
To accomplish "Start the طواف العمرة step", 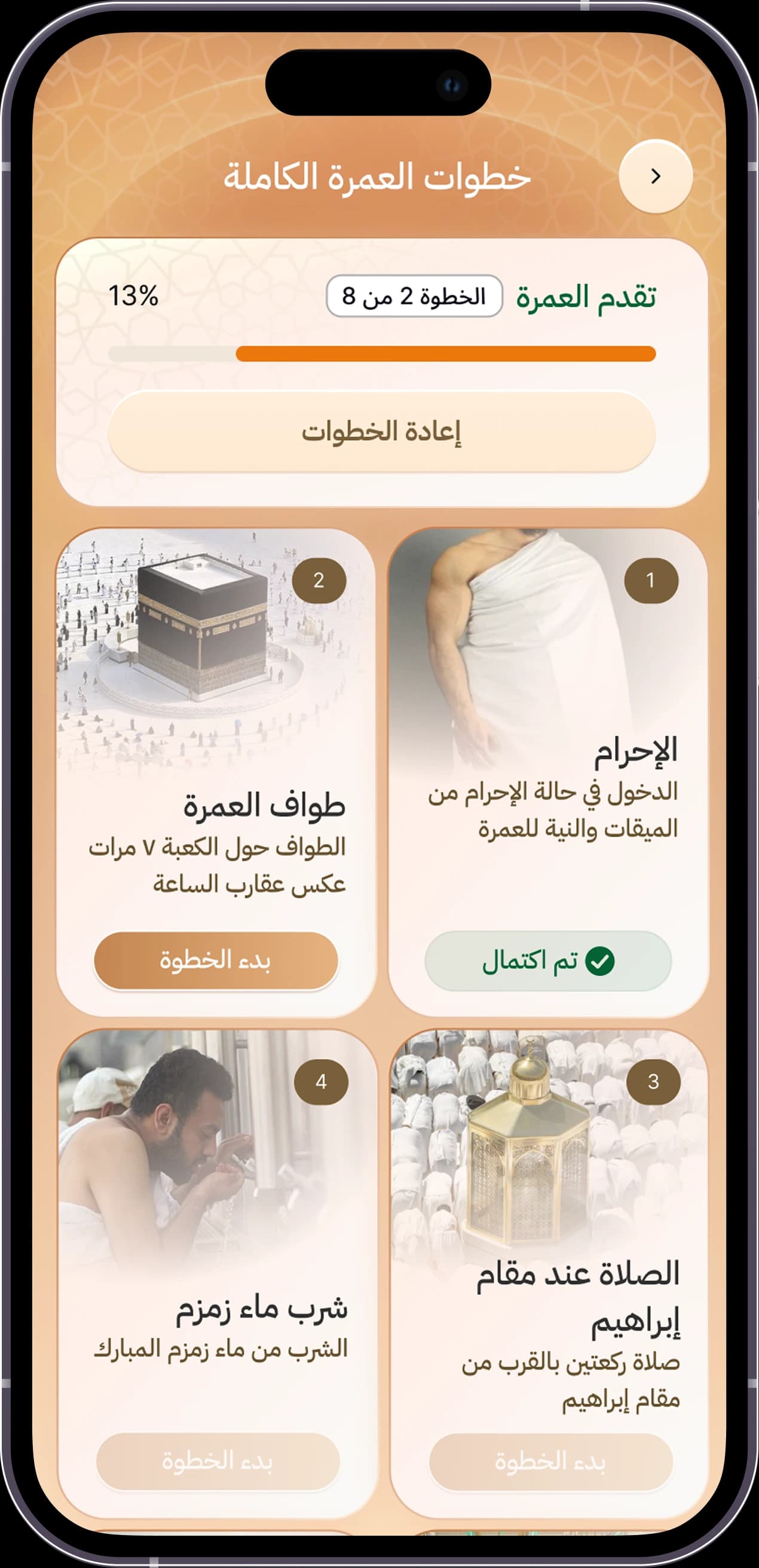I will tap(216, 960).
